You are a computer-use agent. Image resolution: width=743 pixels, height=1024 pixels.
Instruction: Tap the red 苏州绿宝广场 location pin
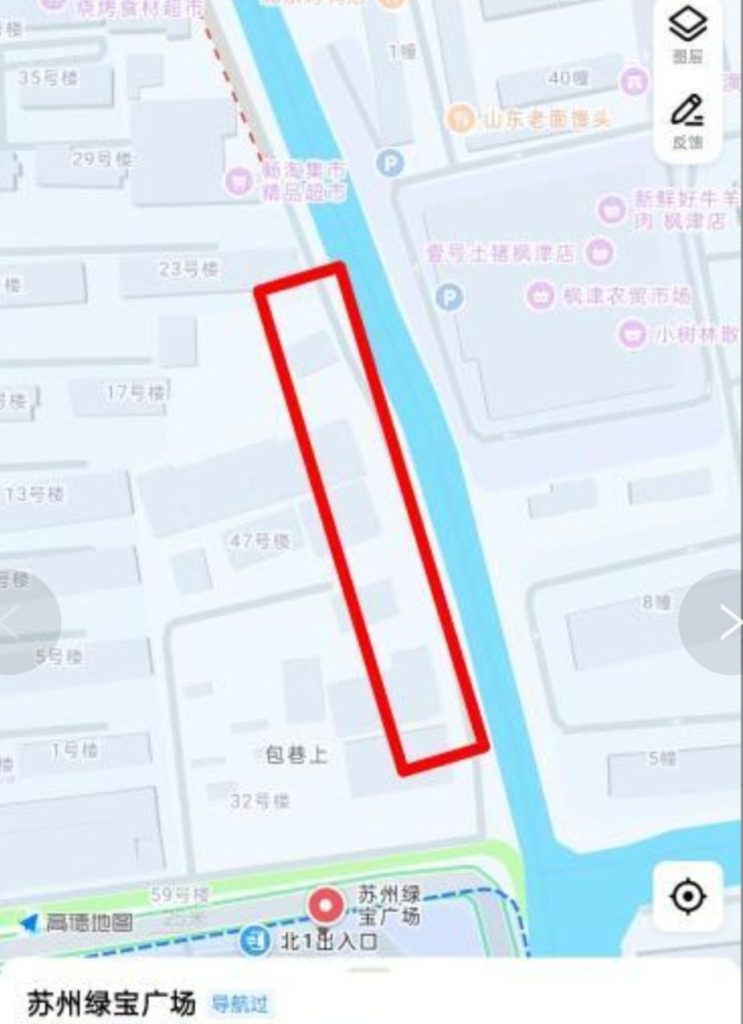[323, 901]
